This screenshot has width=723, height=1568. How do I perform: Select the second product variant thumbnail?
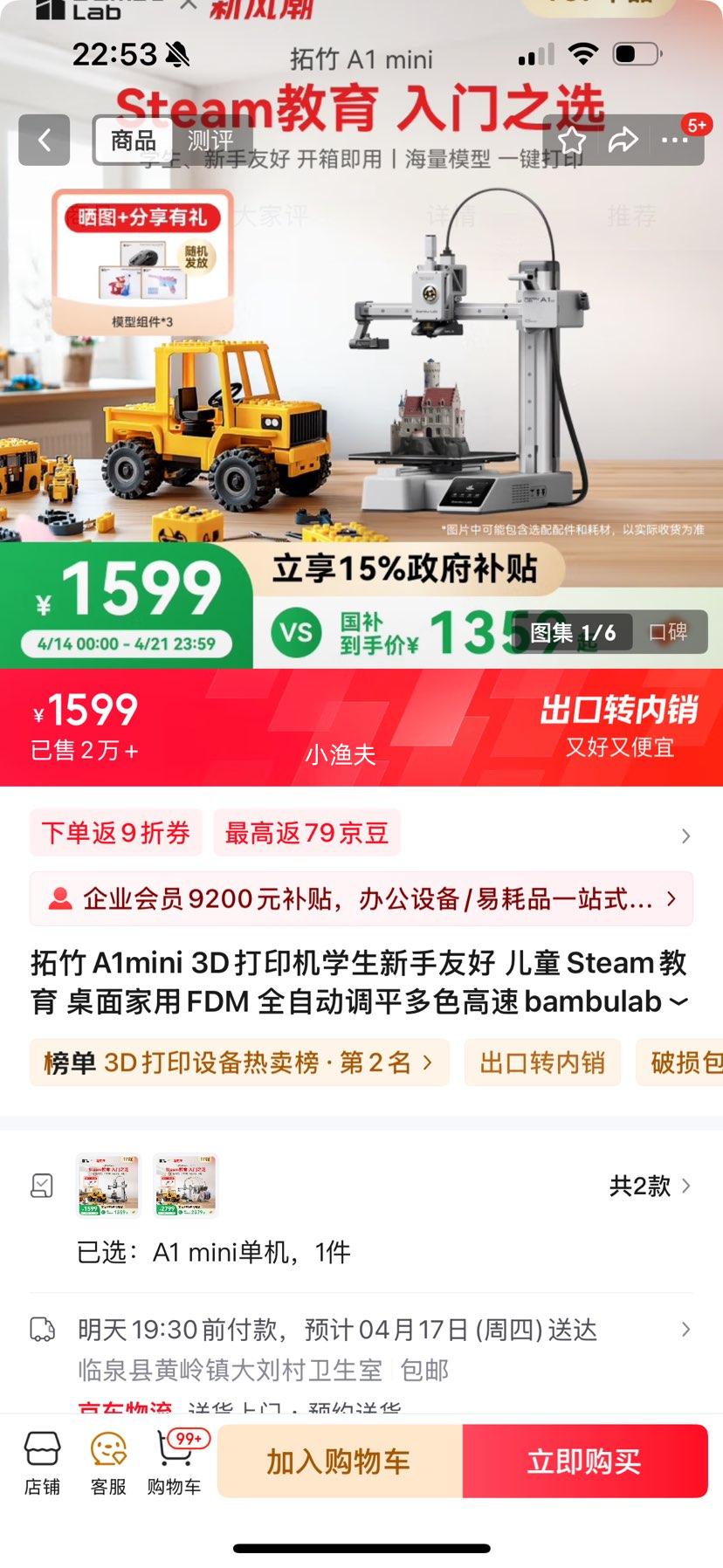[184, 1185]
